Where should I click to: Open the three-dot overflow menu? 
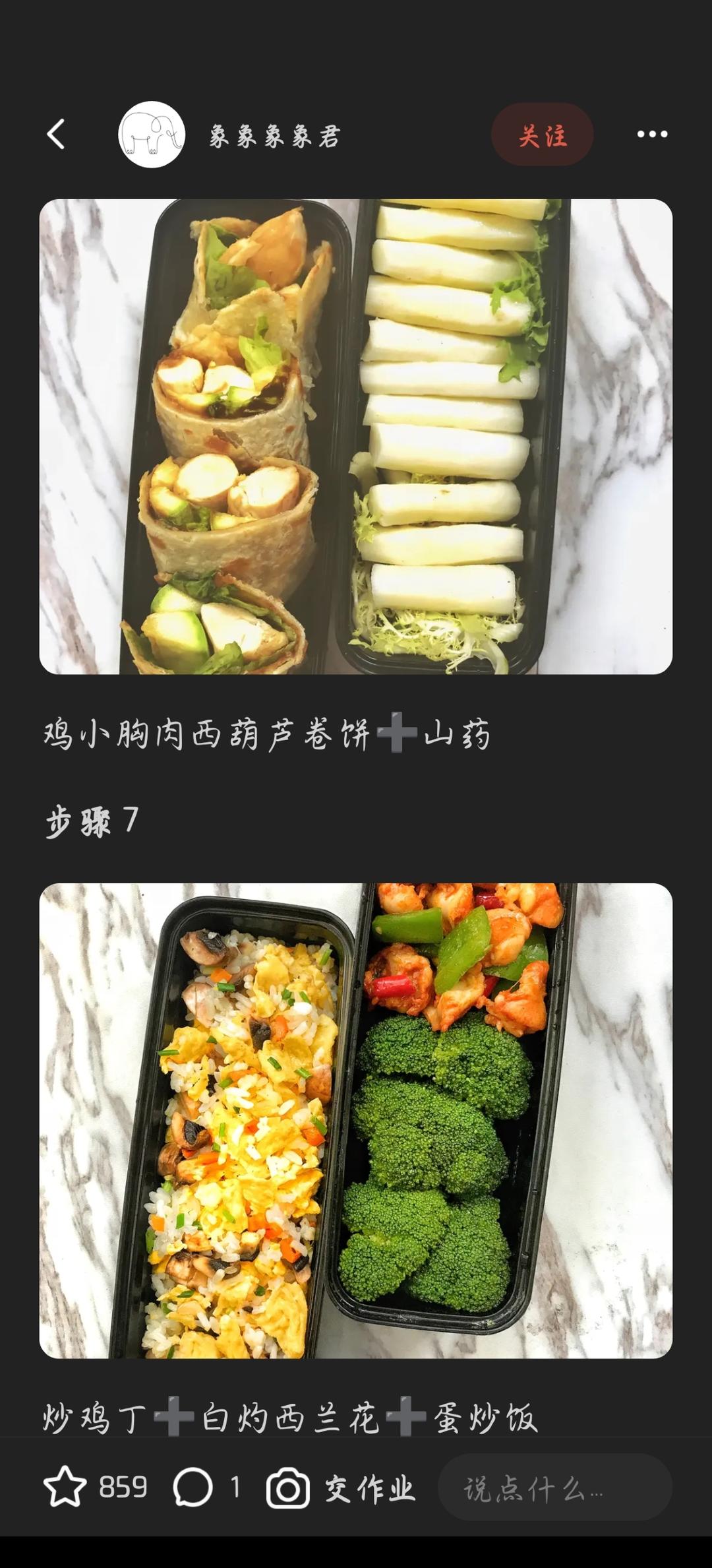pos(652,135)
